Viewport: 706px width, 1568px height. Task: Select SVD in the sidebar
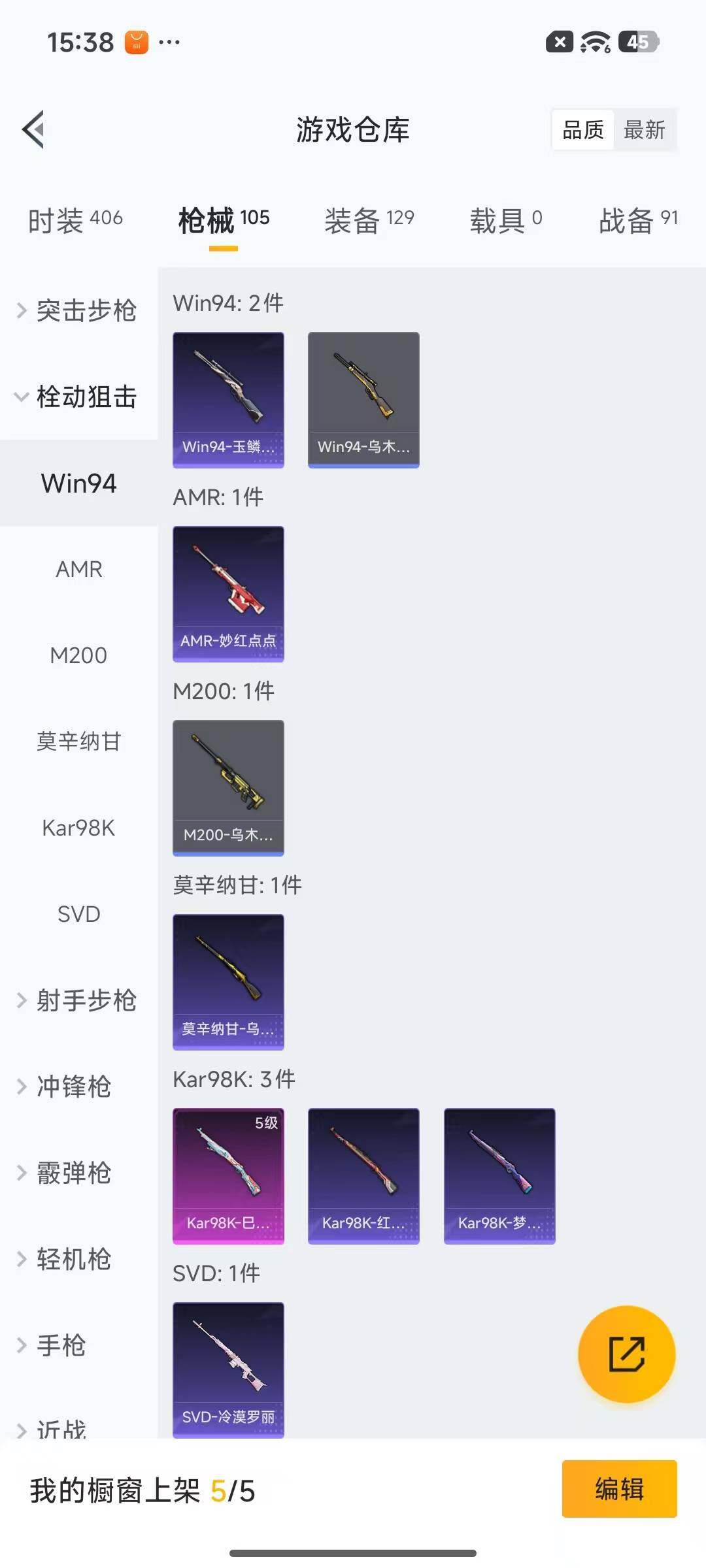point(78,915)
